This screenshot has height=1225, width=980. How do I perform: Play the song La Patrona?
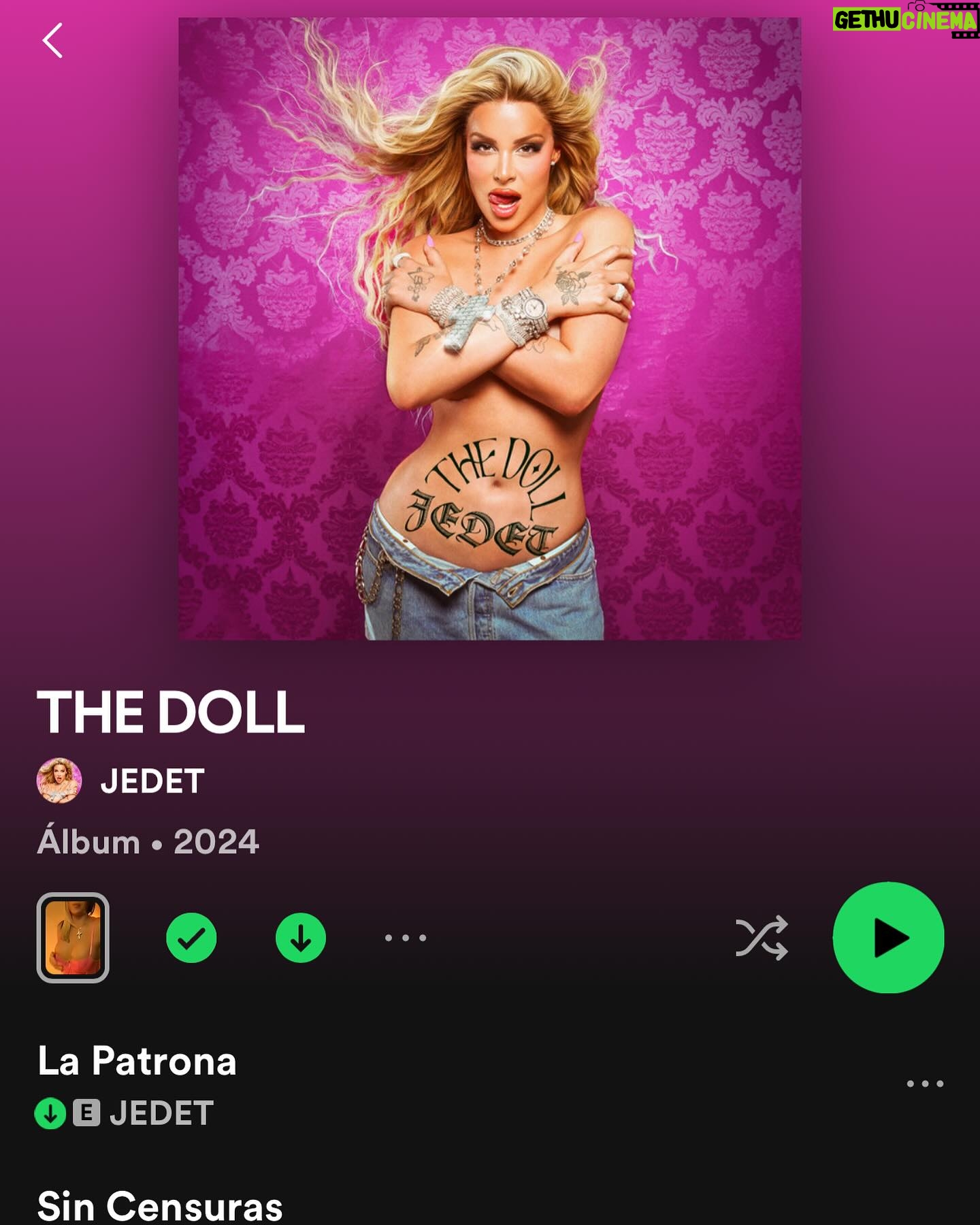tap(137, 1061)
